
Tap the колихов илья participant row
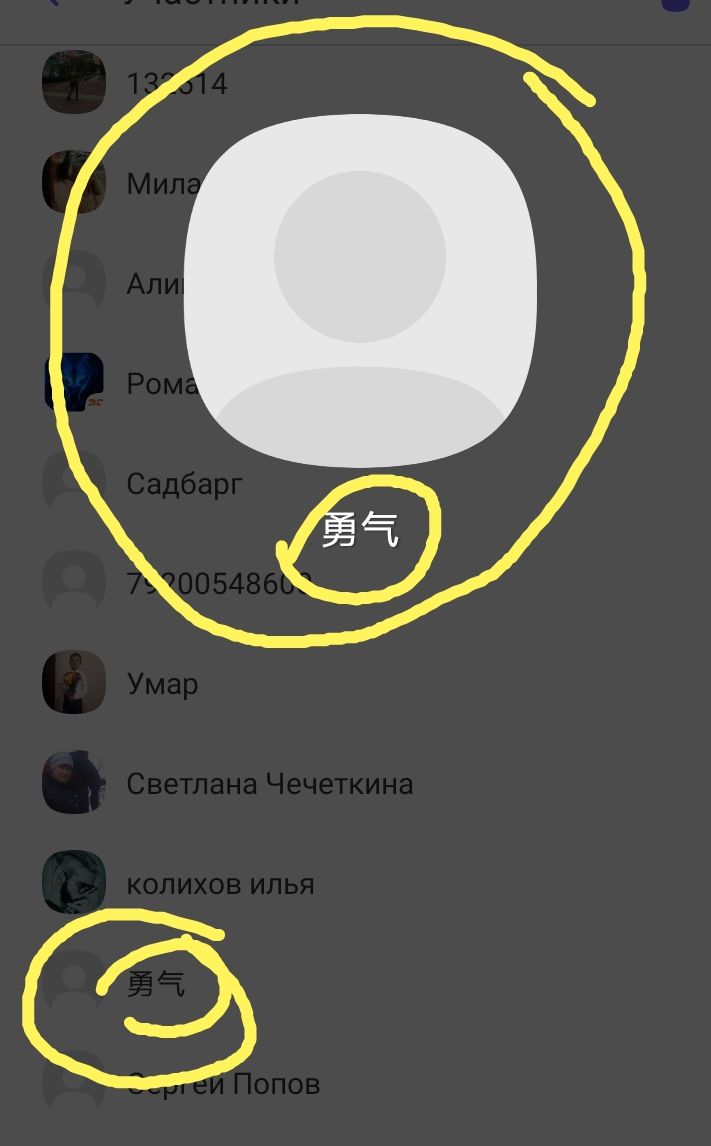220,884
